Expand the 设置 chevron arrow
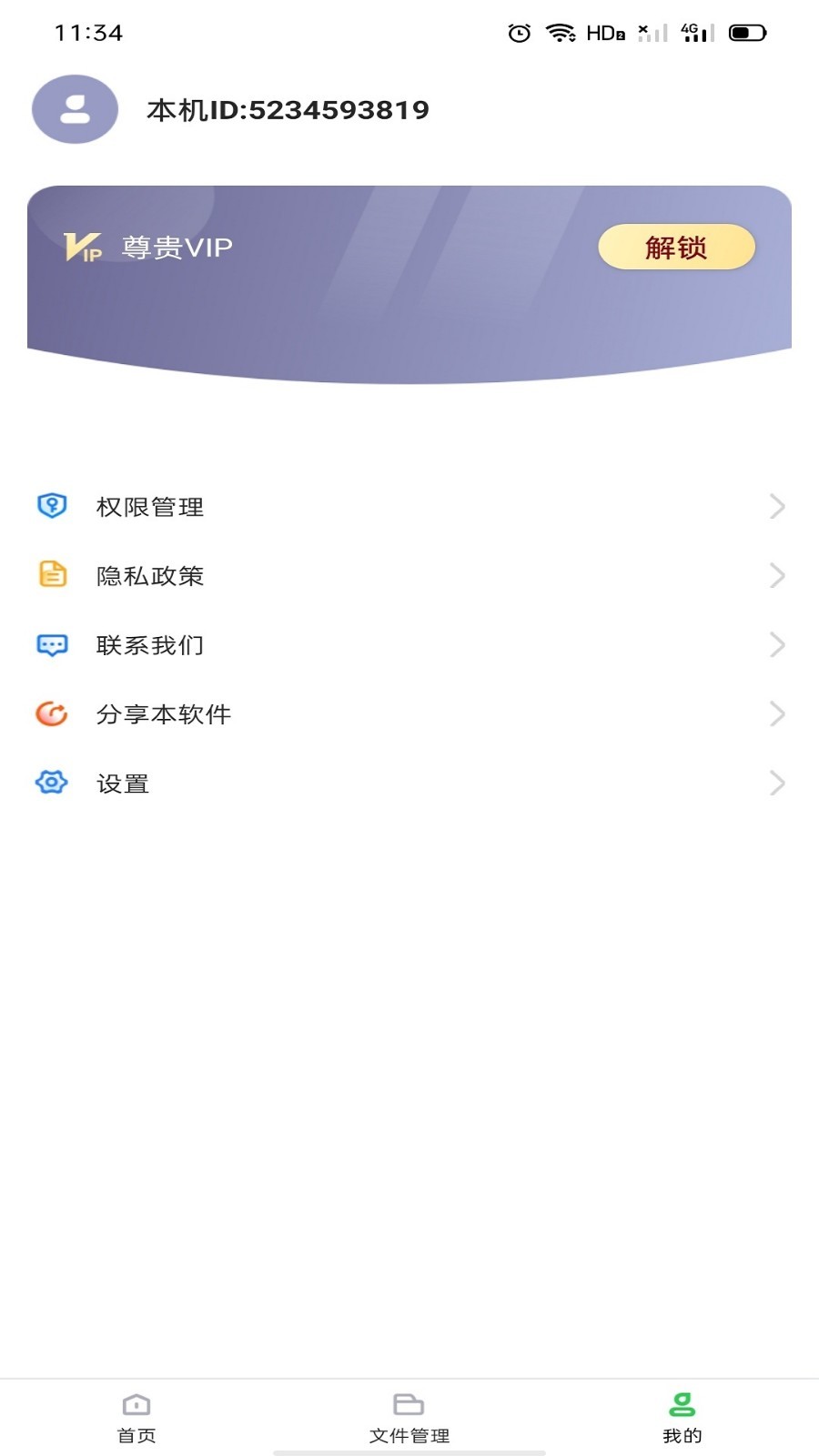 pyautogui.click(x=776, y=783)
